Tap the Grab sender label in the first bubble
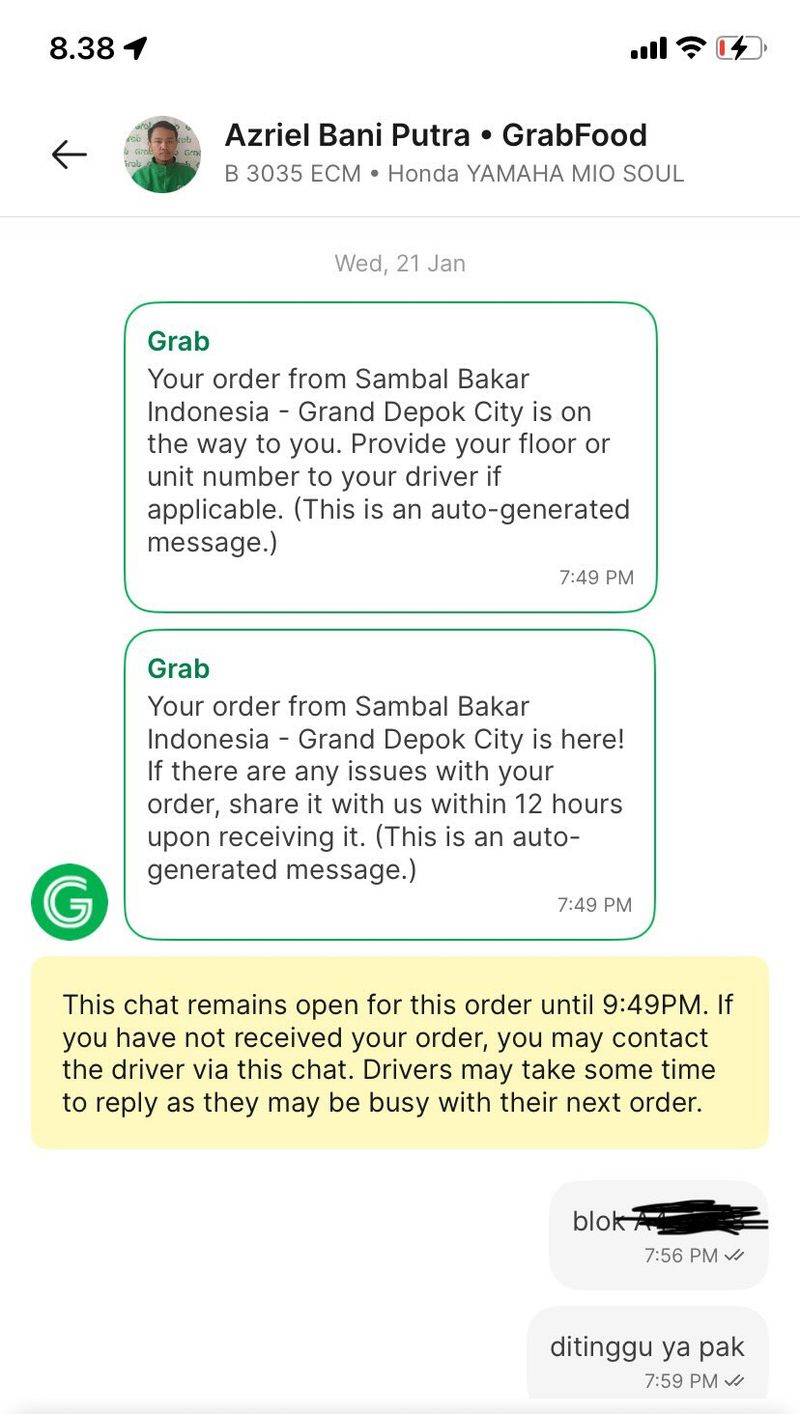800x1414 pixels. 177,340
